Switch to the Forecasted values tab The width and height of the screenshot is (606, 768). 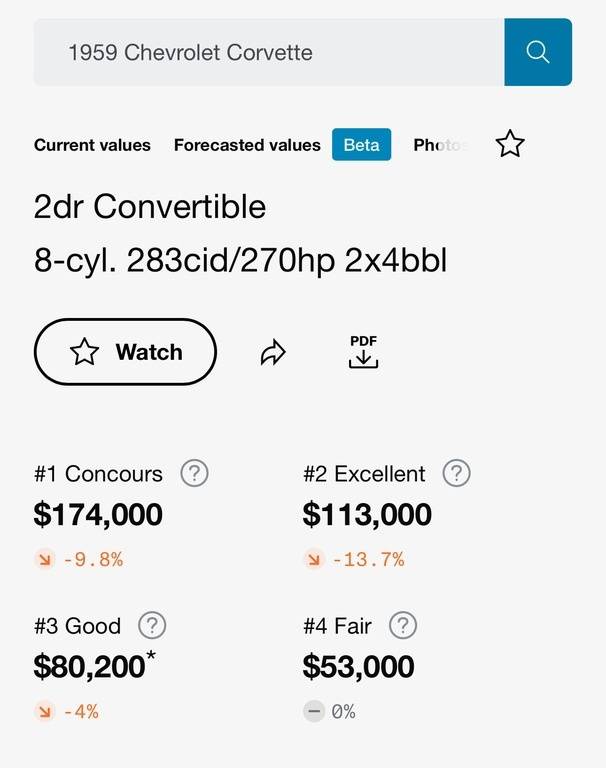(x=247, y=145)
